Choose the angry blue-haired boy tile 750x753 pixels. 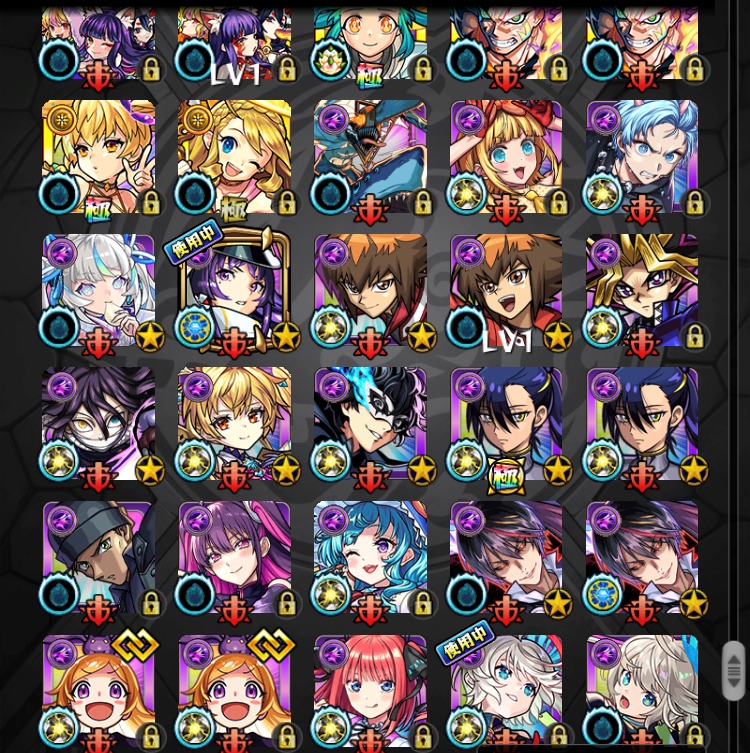point(642,157)
